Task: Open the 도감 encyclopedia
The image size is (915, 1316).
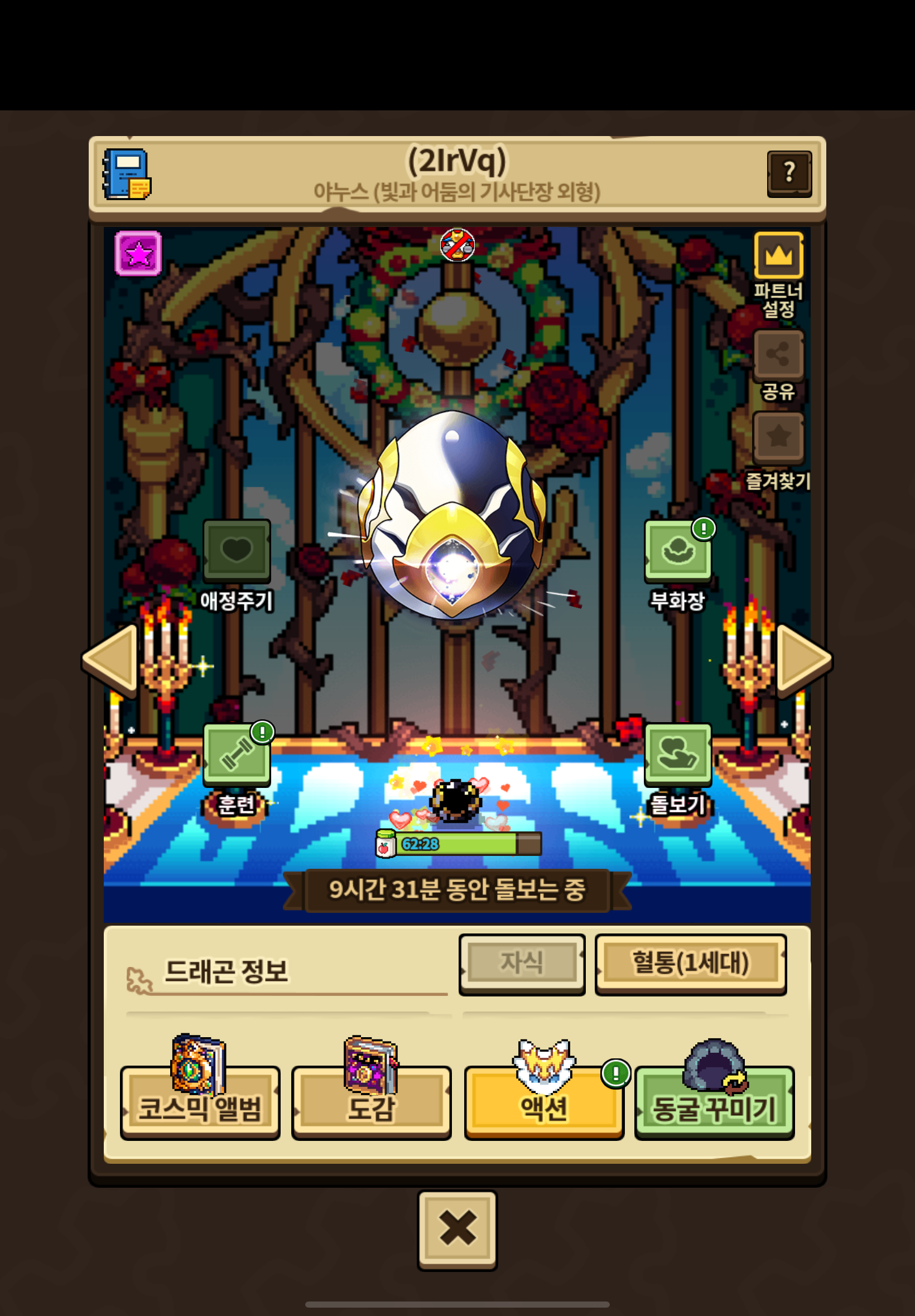Action: (371, 1101)
